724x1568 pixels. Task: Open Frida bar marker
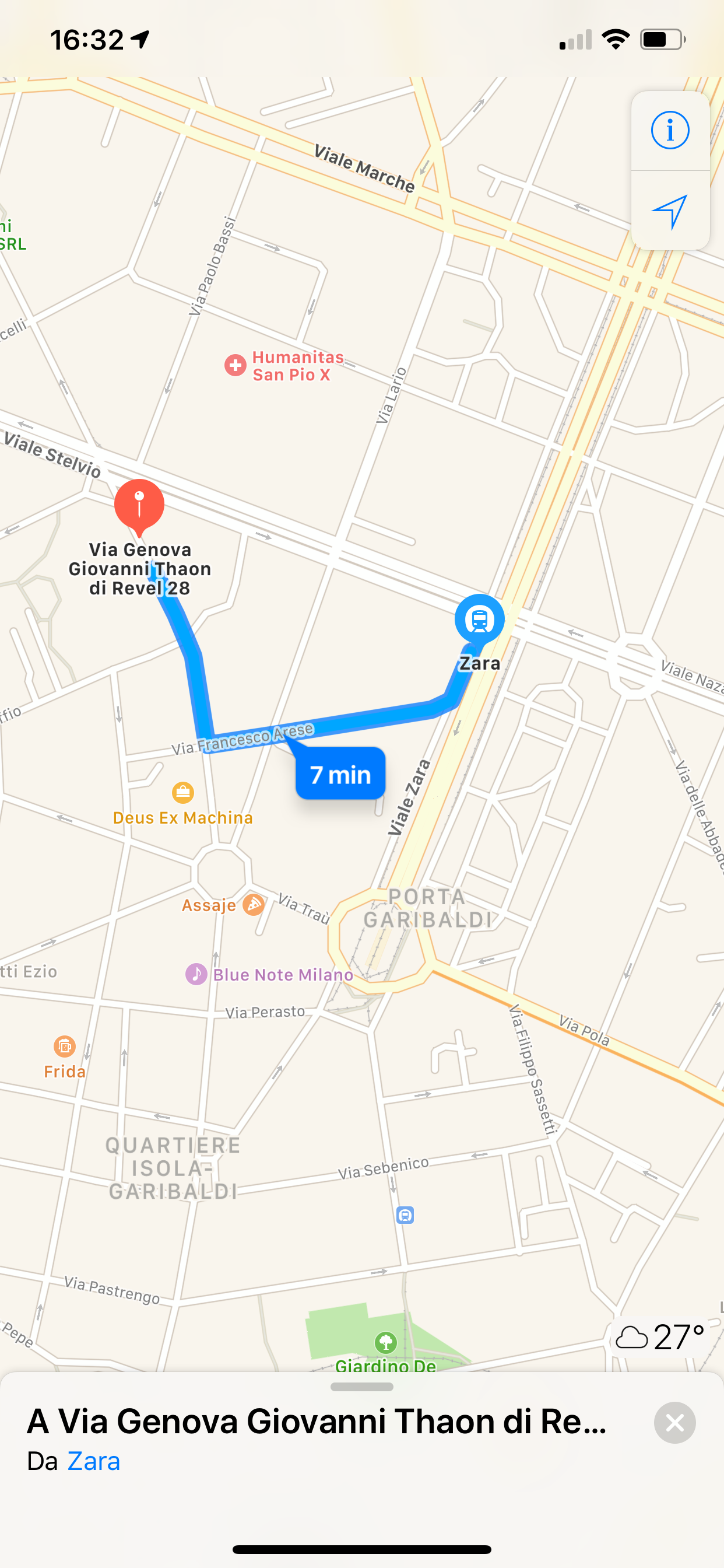click(x=65, y=1046)
